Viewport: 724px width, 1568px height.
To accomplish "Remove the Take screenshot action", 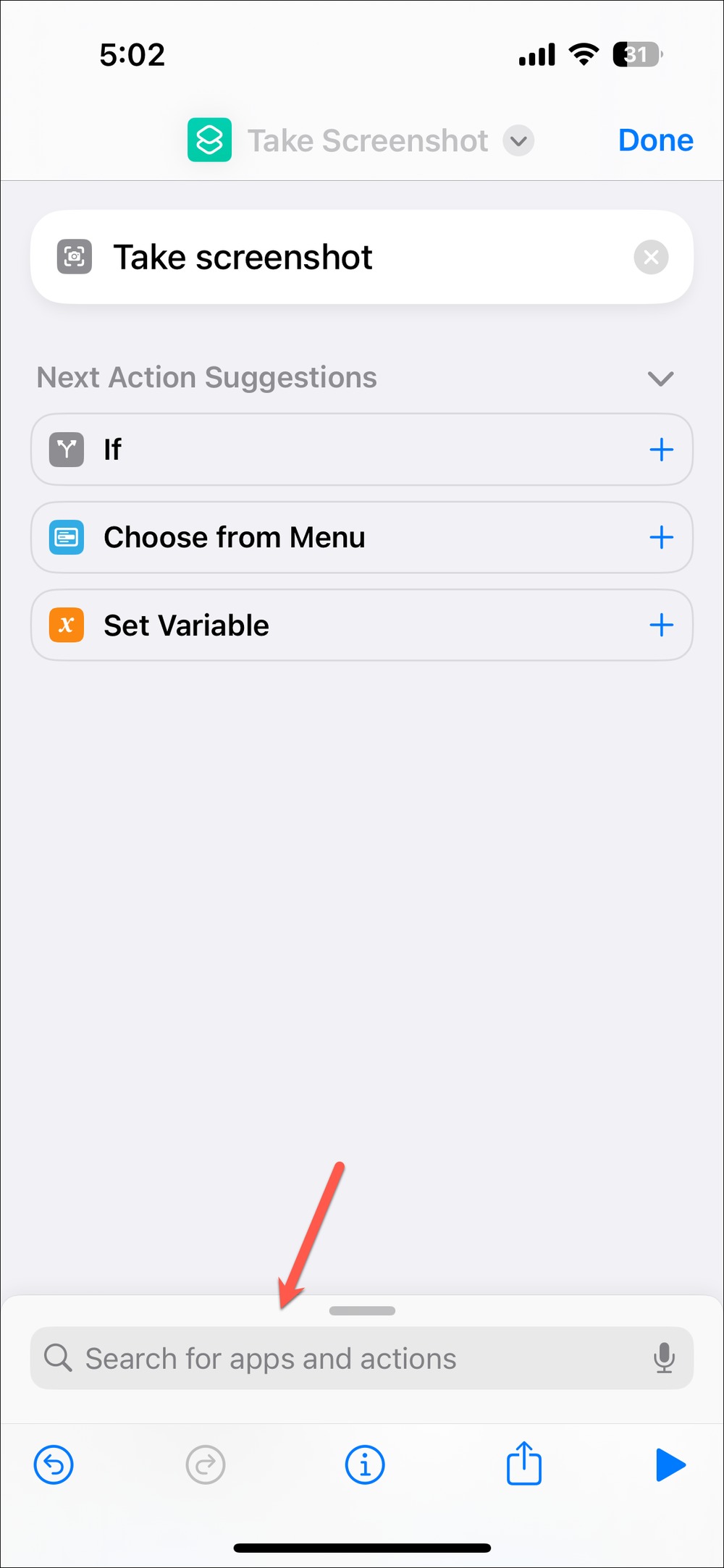I will pyautogui.click(x=651, y=257).
